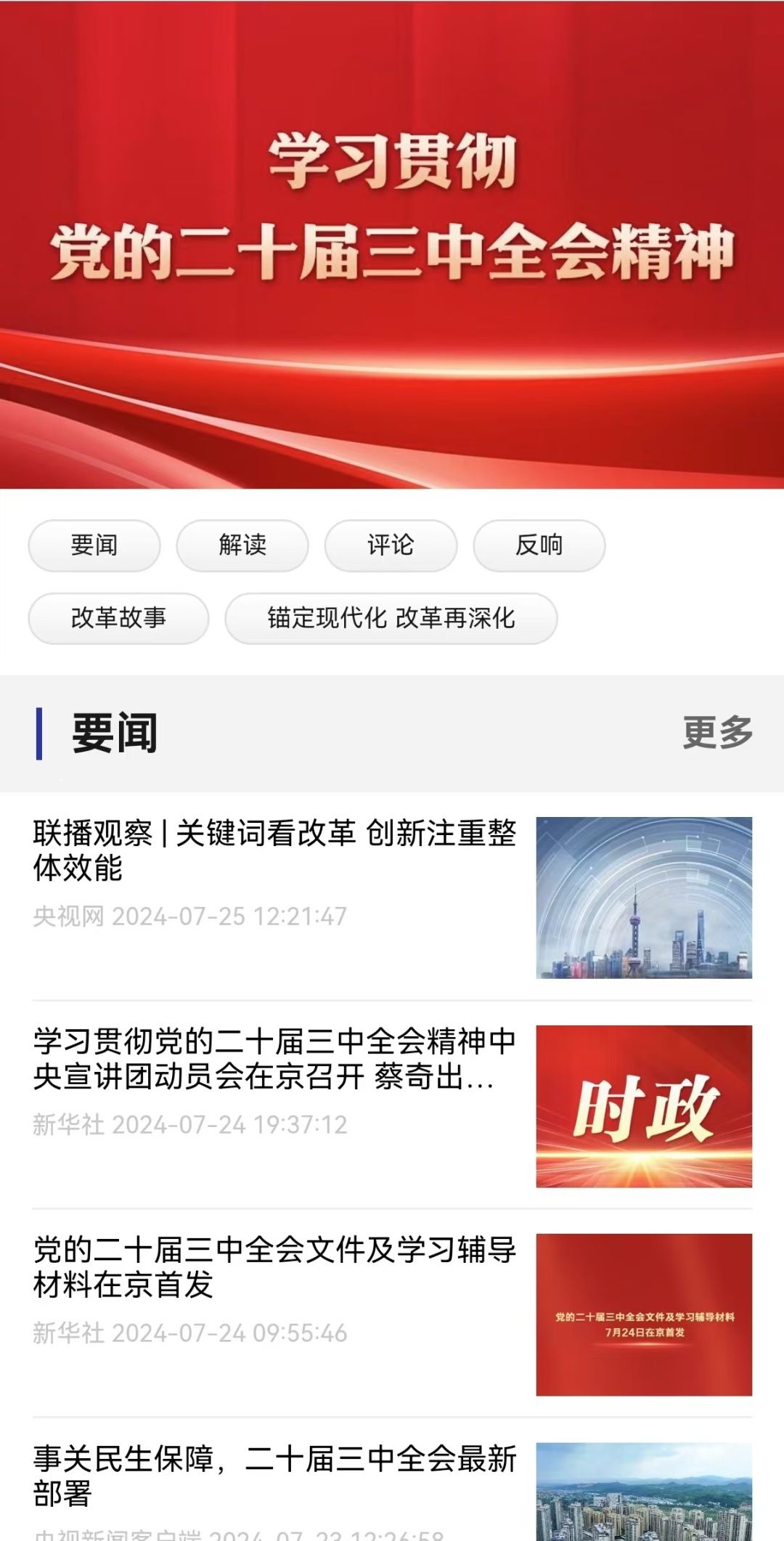View 更多 in the 要闻 section
The image size is (784, 1541).
point(717,733)
